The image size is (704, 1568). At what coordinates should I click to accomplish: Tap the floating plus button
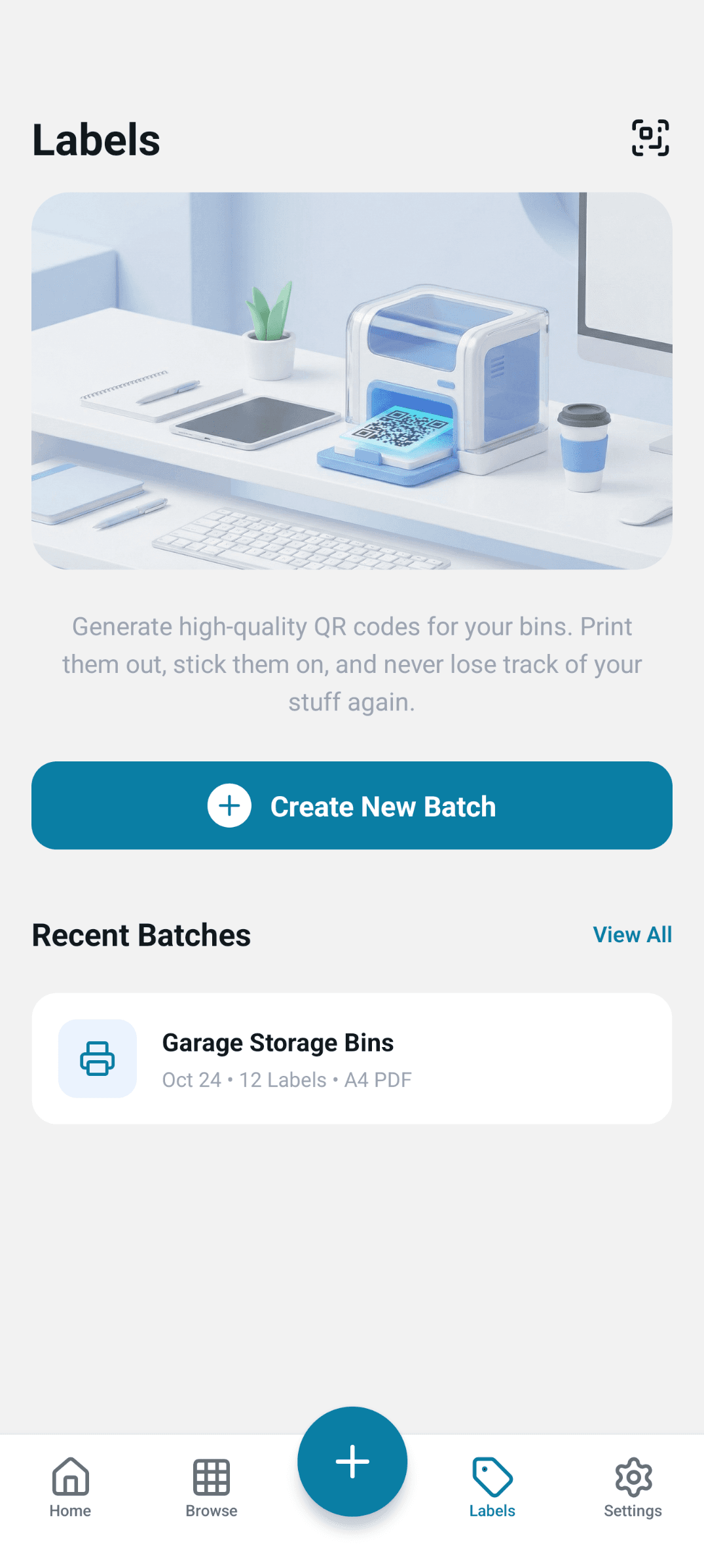[x=352, y=1461]
